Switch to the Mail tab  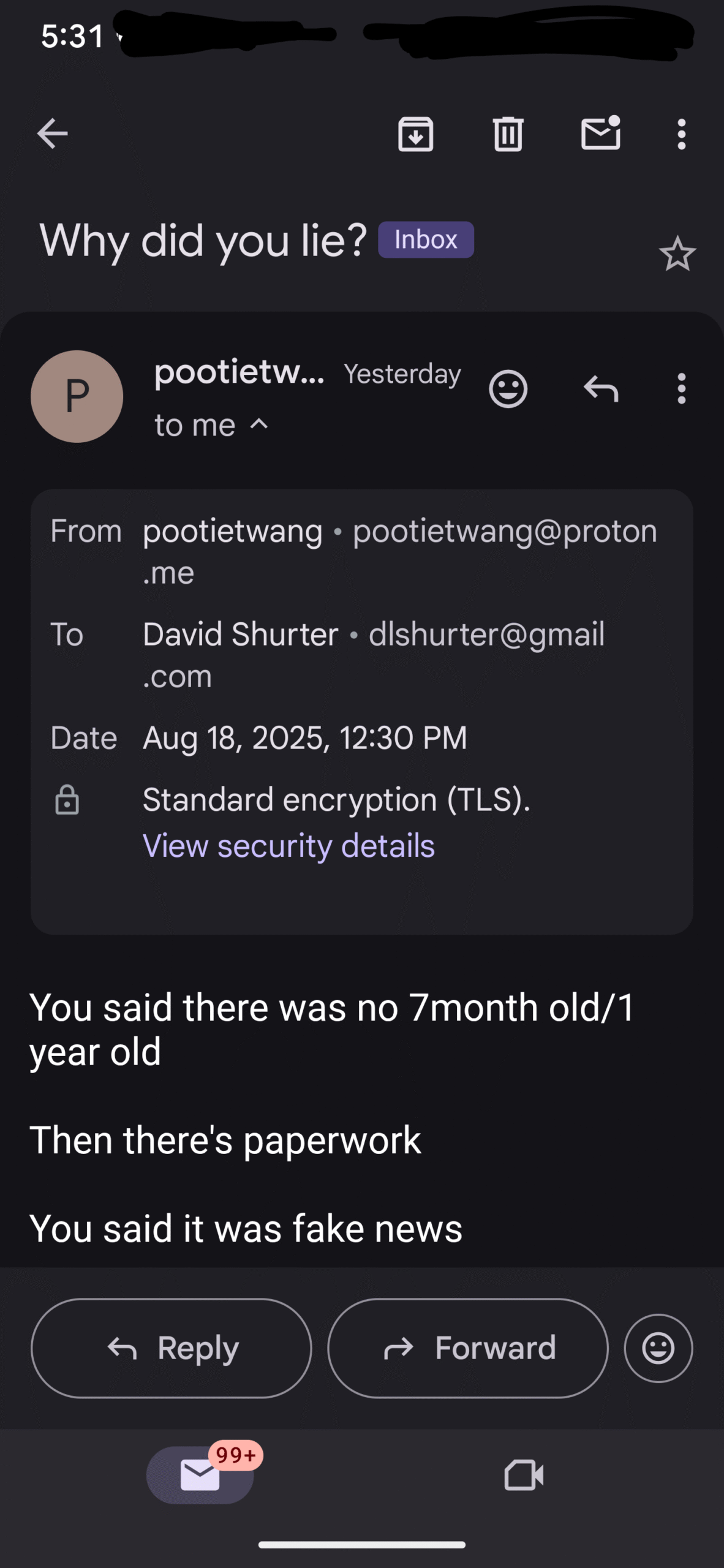pos(200,1474)
